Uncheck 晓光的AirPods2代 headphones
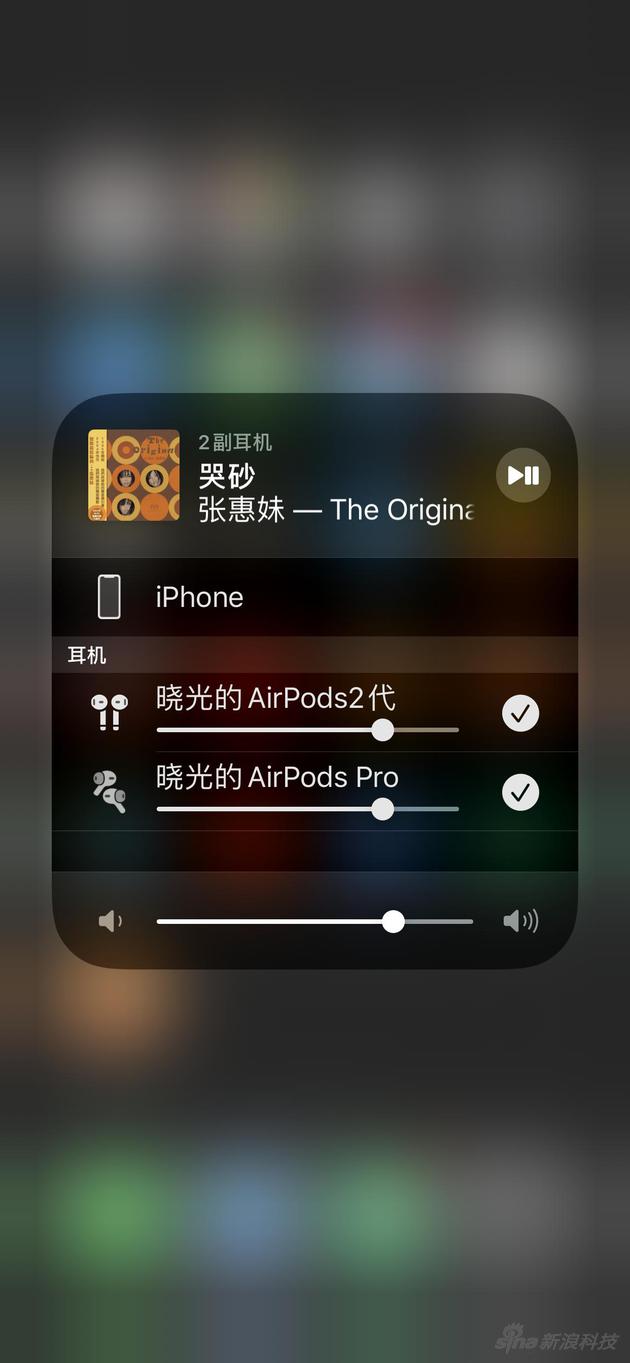Image resolution: width=630 pixels, height=1363 pixels. pyautogui.click(x=520, y=713)
